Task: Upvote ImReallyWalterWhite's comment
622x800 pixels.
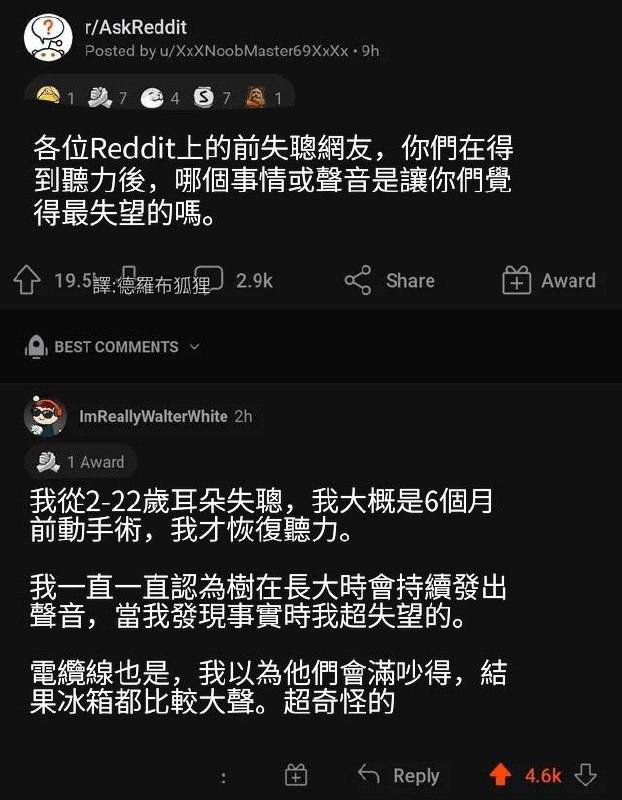Action: 501,775
